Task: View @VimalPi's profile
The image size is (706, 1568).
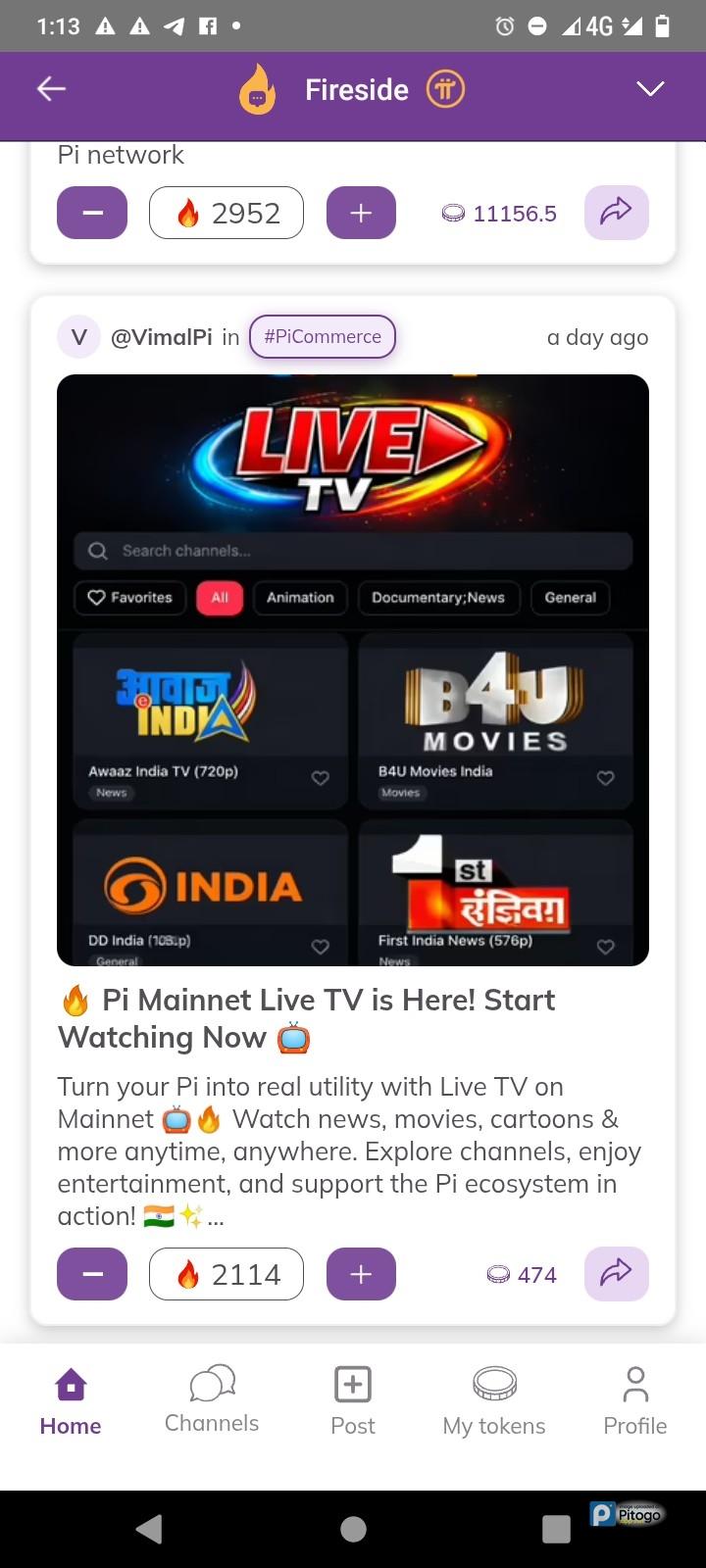Action: click(161, 337)
